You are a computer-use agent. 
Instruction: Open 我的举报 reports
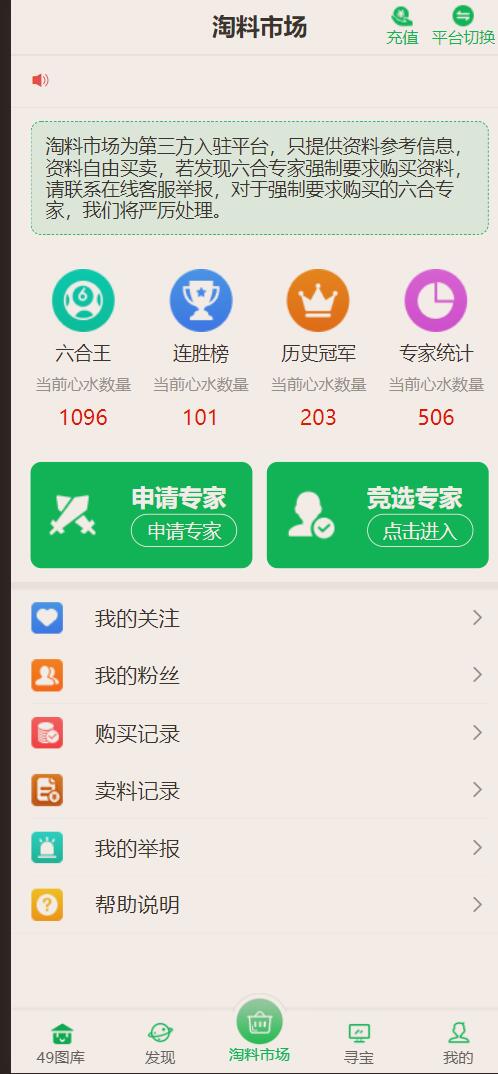pyautogui.click(x=254, y=849)
